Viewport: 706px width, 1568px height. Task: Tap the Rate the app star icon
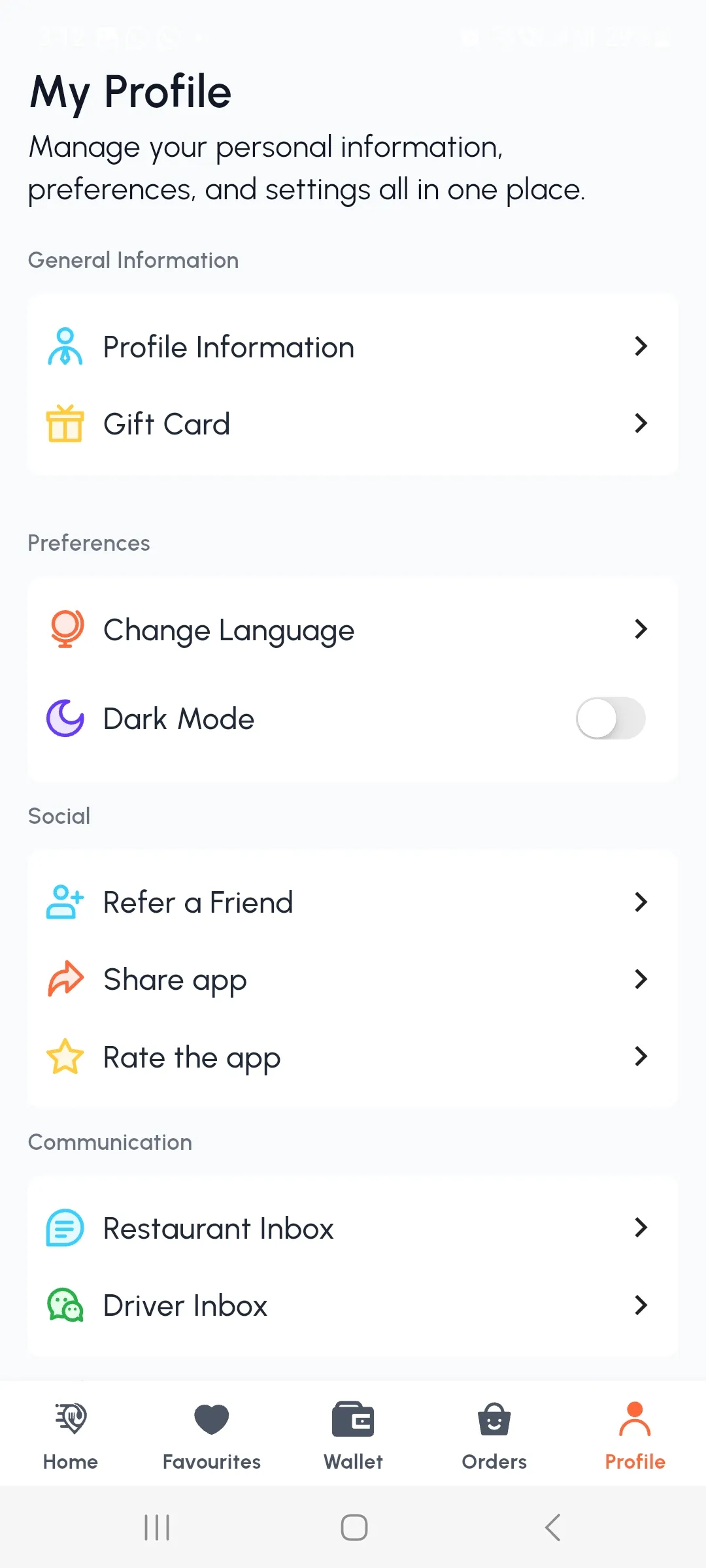pos(65,1056)
